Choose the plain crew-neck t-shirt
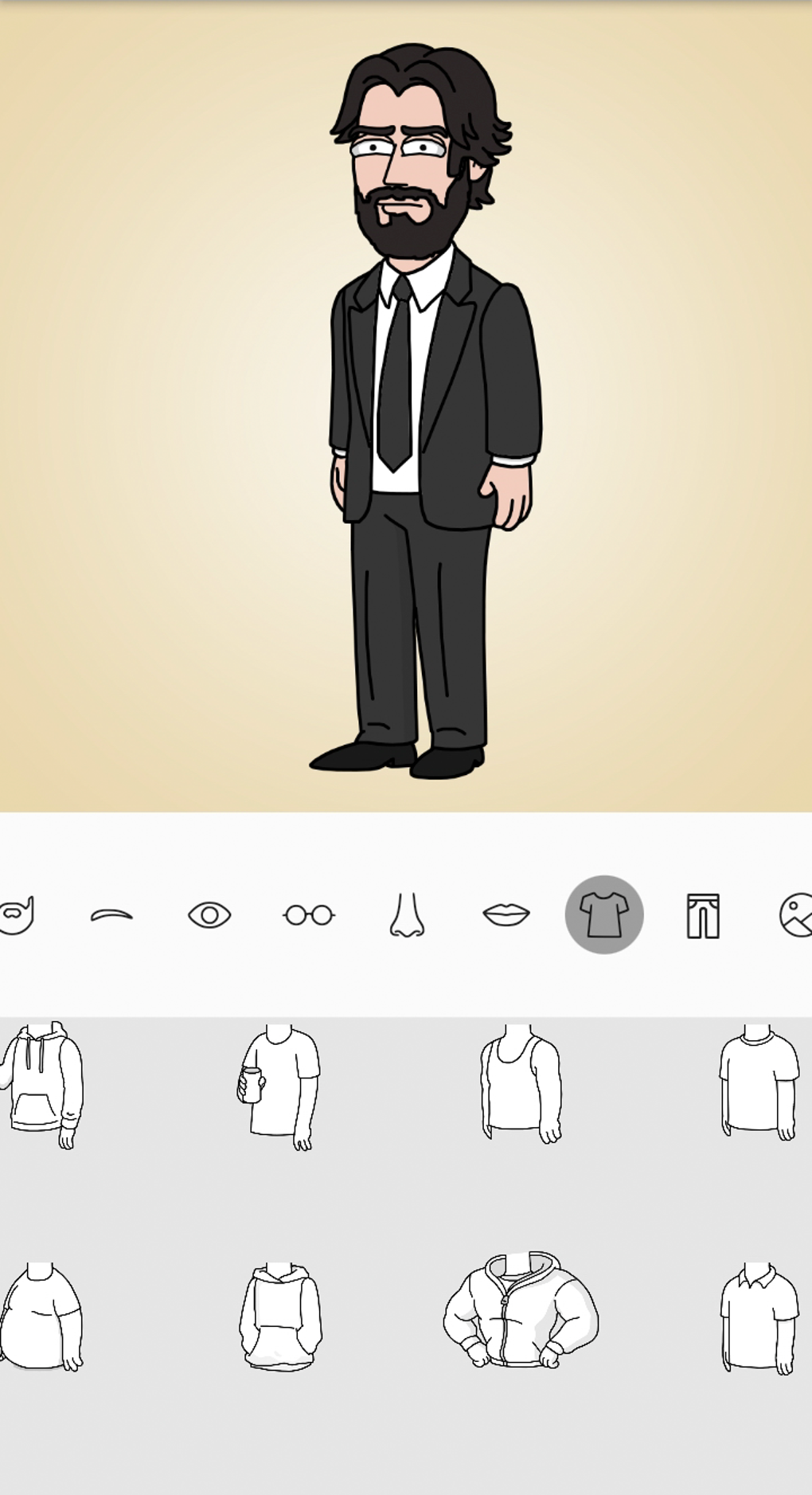Viewport: 812px width, 1495px height. pos(759,1082)
